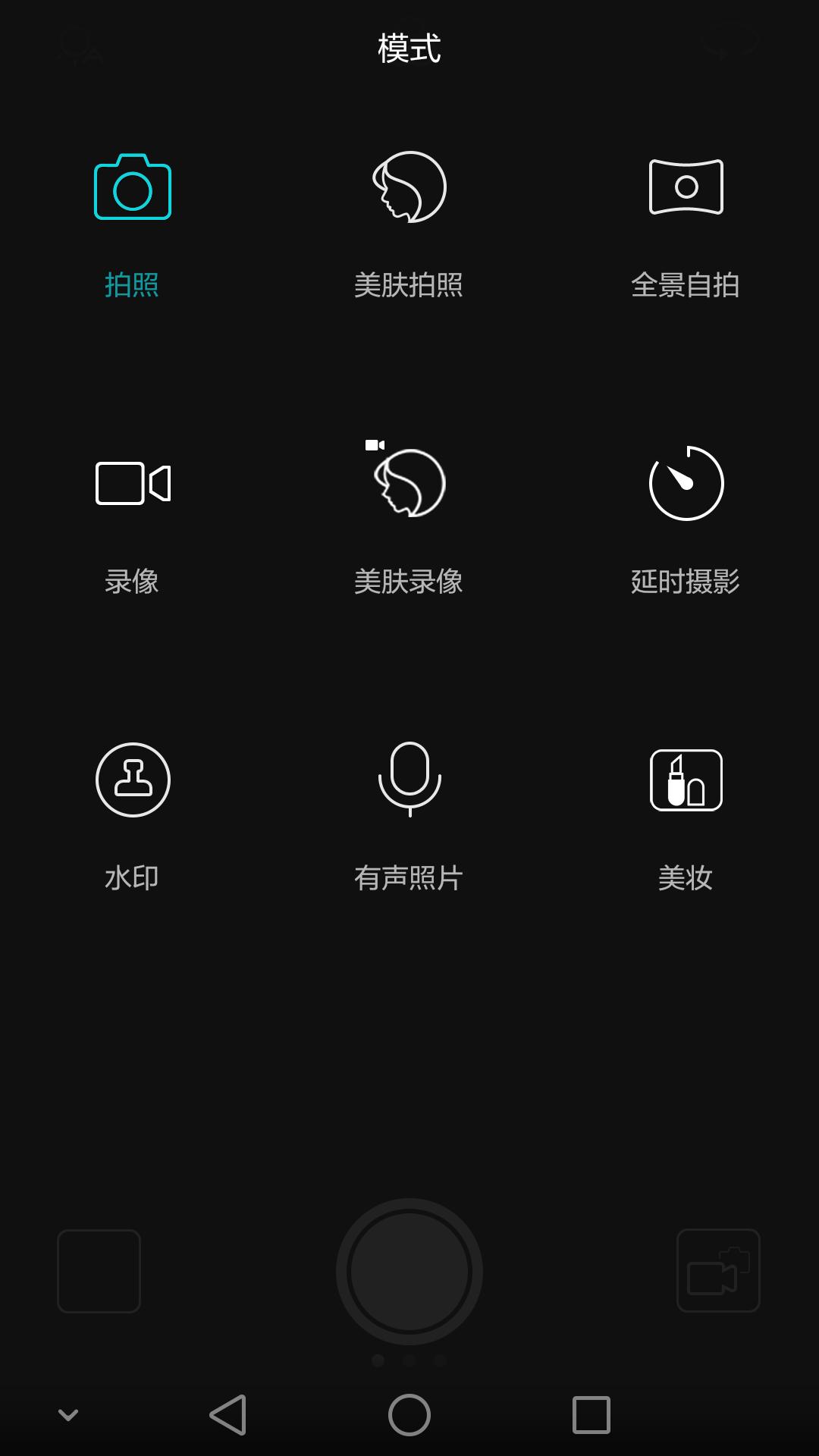Viewport: 819px width, 1456px height.
Task: Open the gallery thumbnail bottom left
Action: pos(99,1270)
